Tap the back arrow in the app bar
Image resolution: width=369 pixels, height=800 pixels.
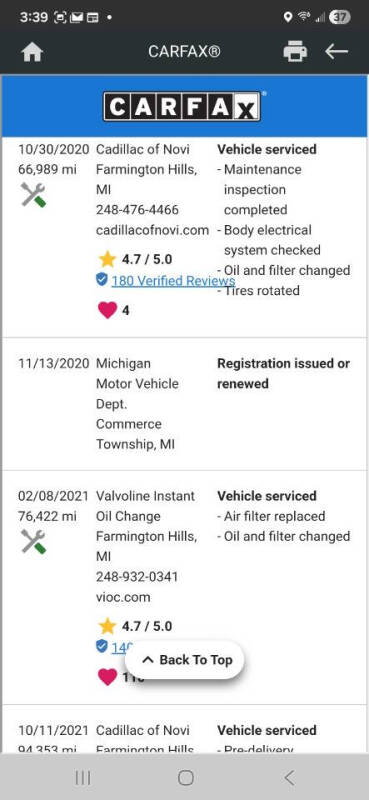(336, 51)
